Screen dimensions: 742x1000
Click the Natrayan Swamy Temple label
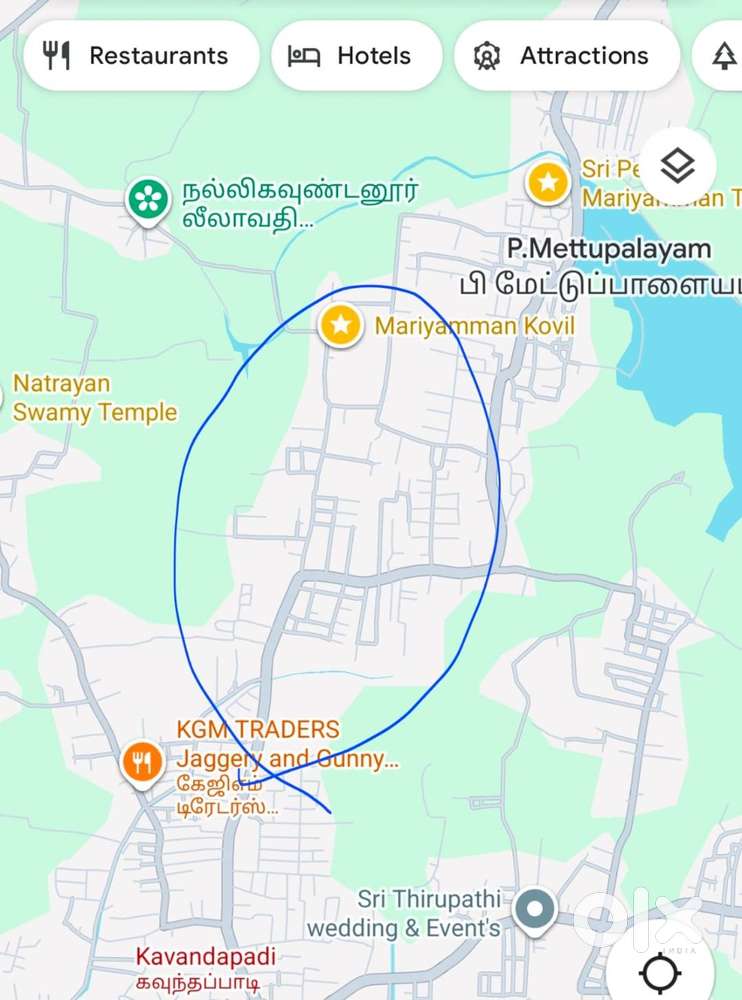click(94, 397)
